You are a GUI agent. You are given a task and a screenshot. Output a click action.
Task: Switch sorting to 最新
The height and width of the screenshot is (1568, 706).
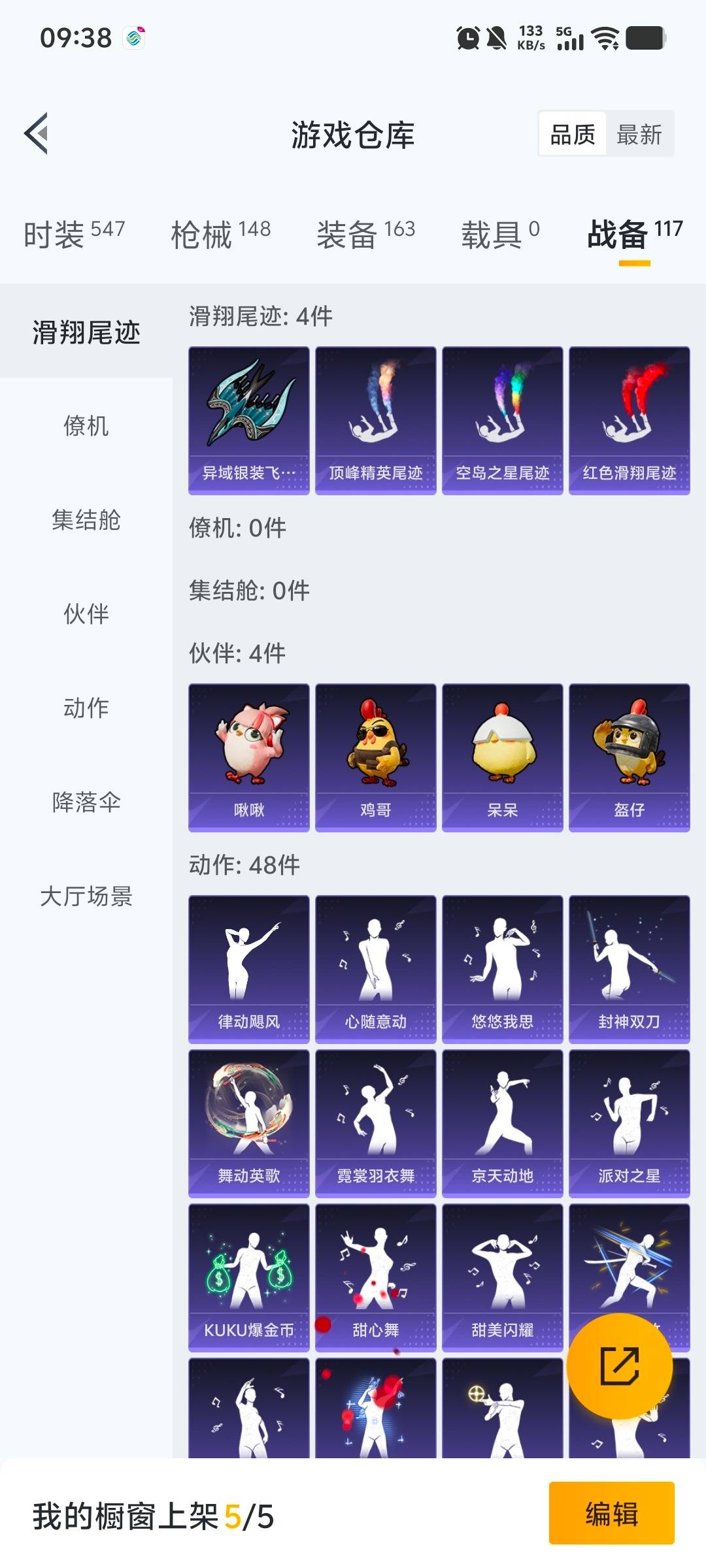point(639,135)
